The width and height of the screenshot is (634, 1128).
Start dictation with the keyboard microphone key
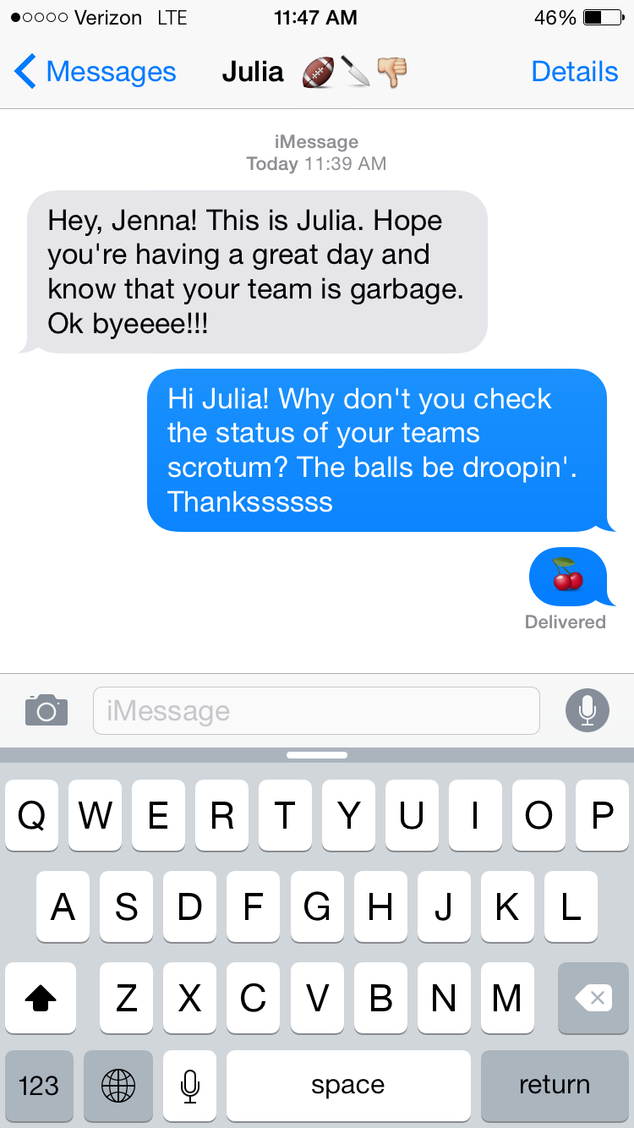click(190, 1085)
